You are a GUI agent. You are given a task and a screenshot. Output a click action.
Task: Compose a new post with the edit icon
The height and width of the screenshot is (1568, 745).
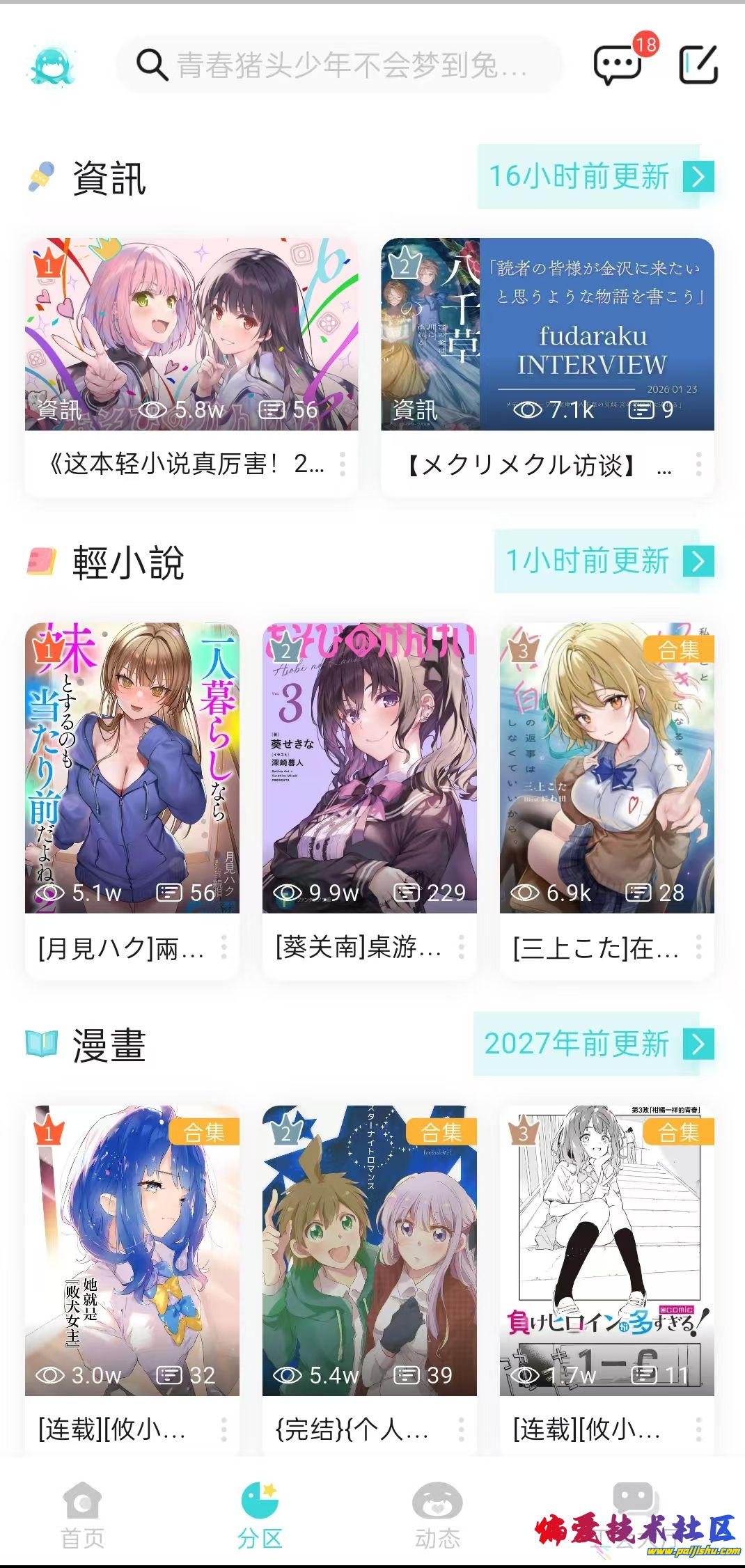(698, 65)
